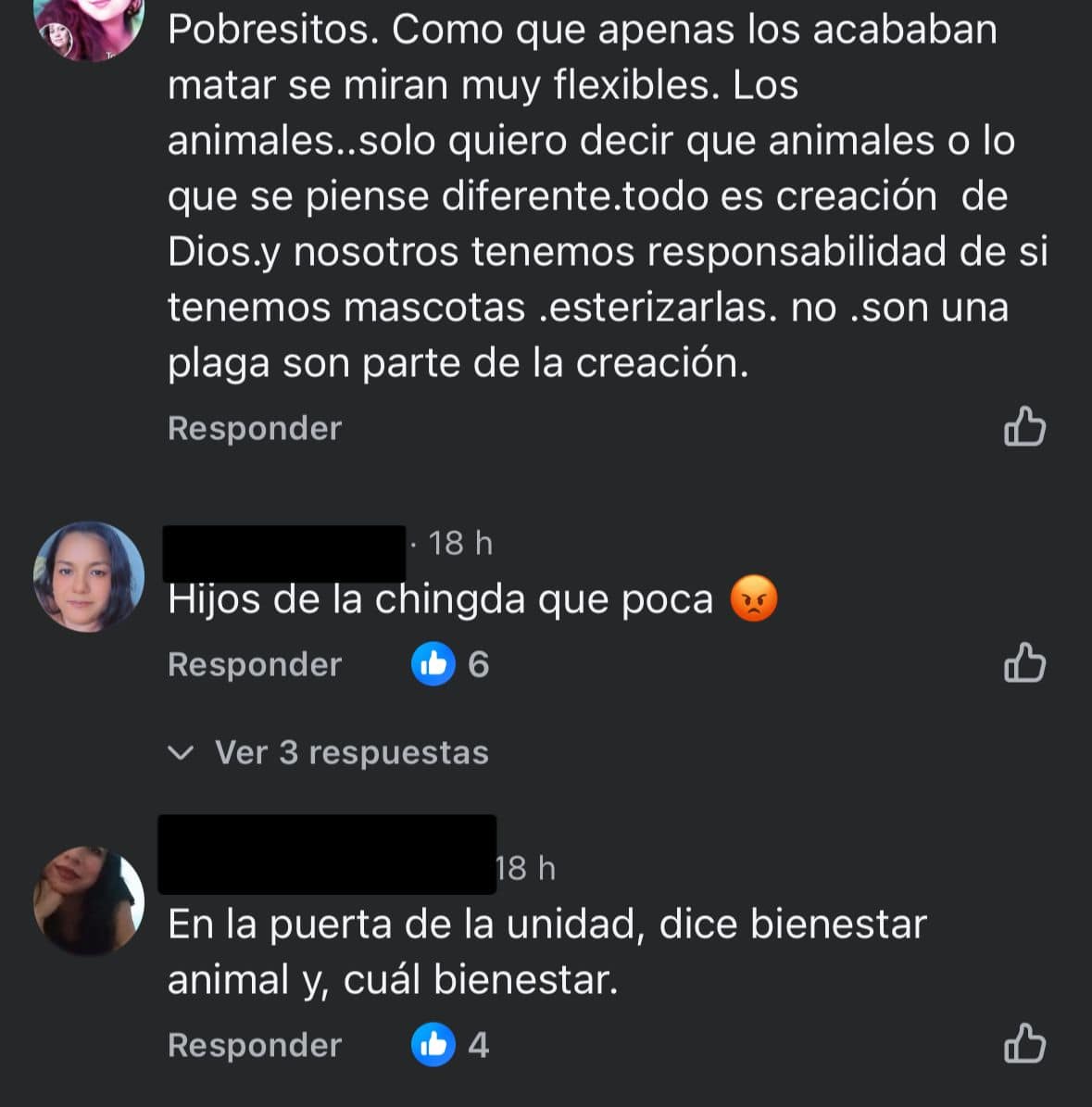Open profile photo of 'bienestar animal' commenter
The height and width of the screenshot is (1107, 1092).
[x=89, y=899]
